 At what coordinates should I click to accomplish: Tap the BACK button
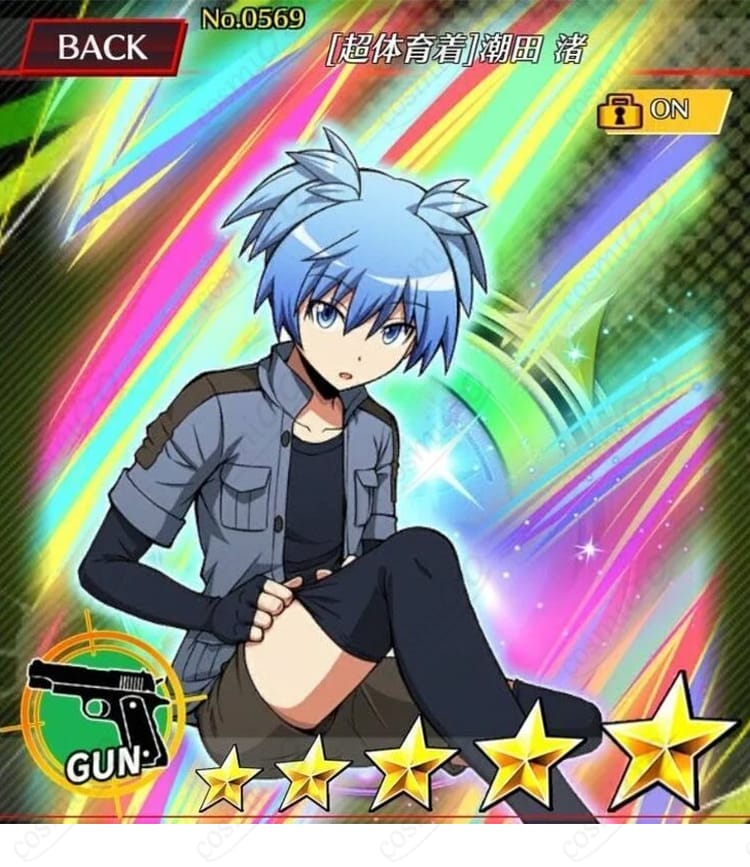102,47
